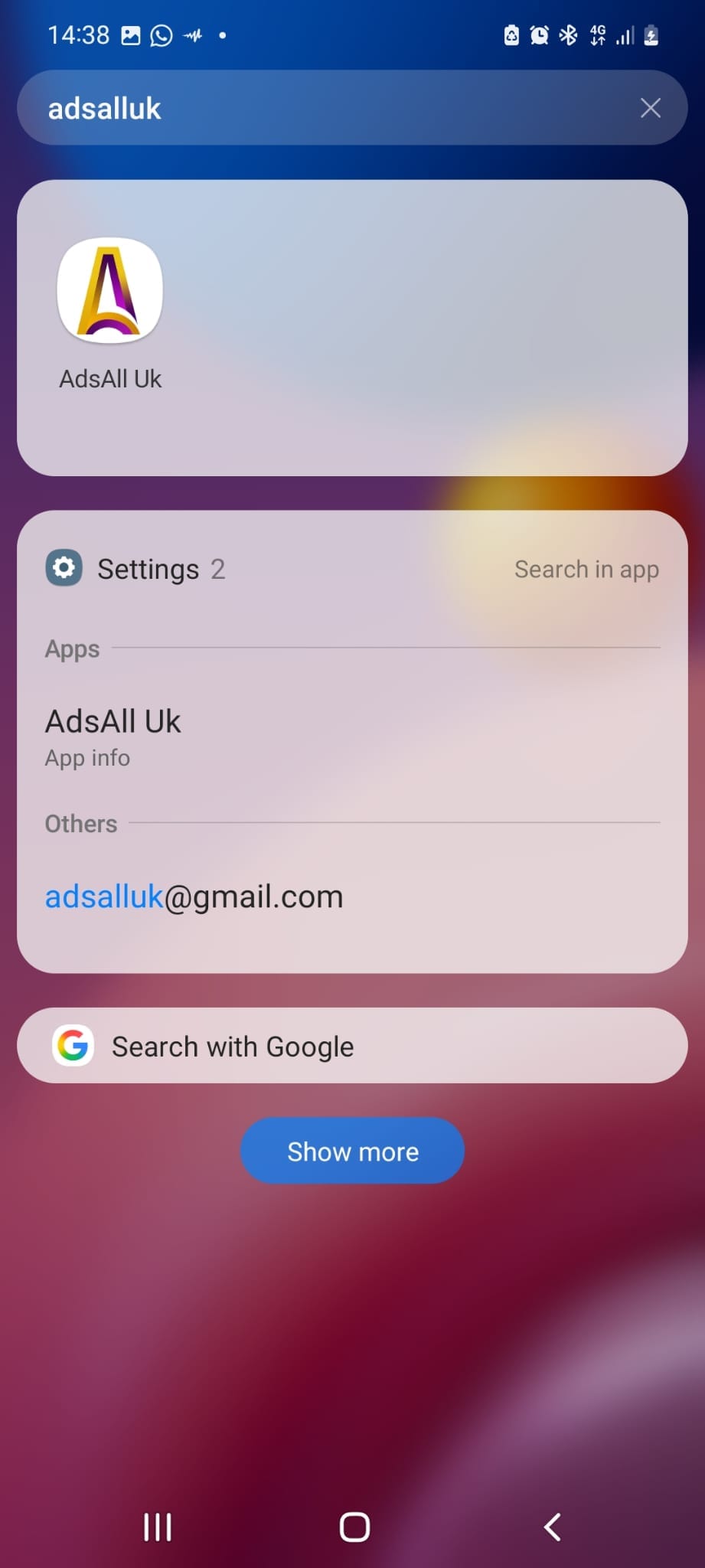Viewport: 705px width, 1568px height.
Task: Tap Show more button
Action: pyautogui.click(x=352, y=1151)
